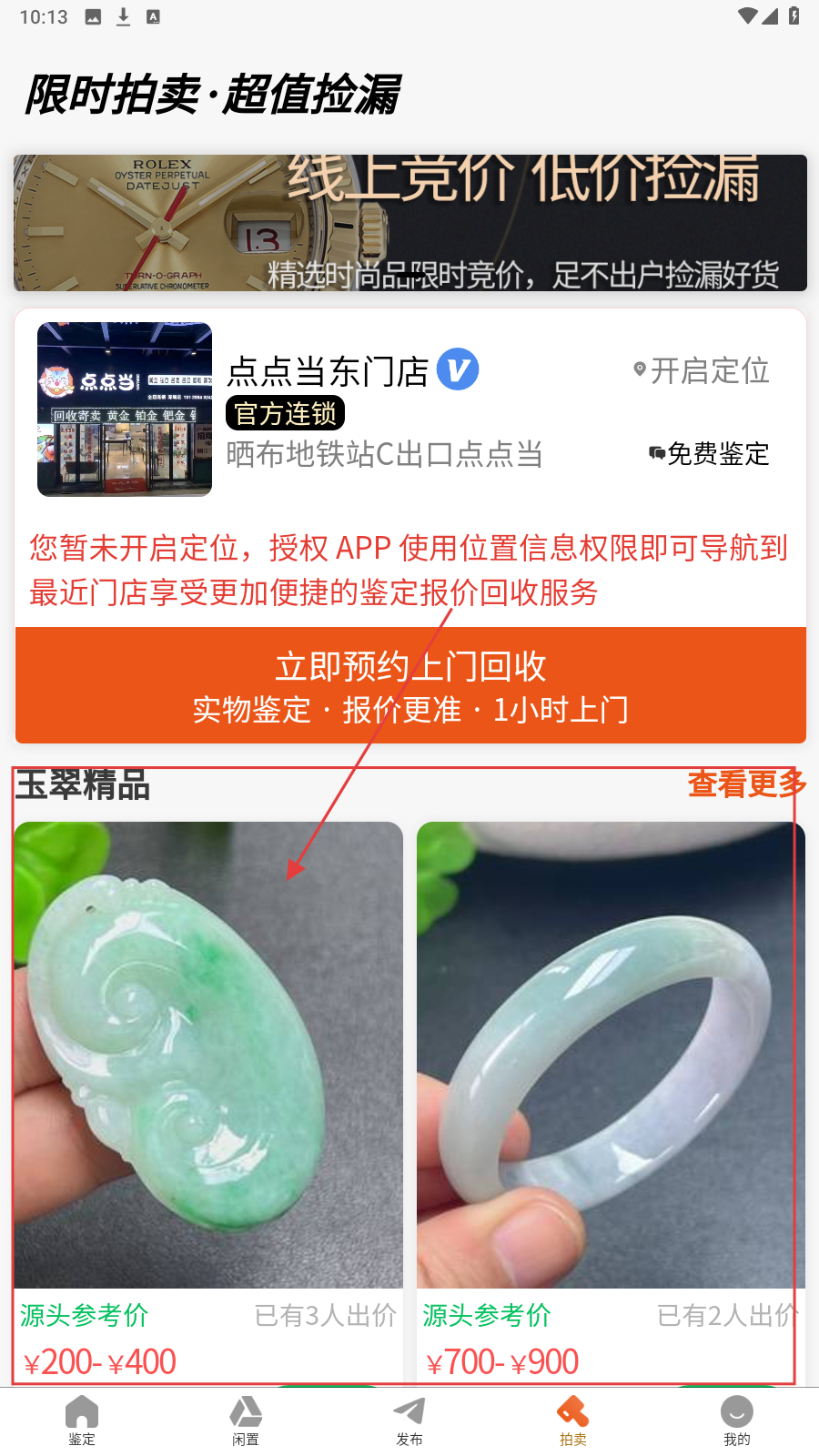Screen dimensions: 819x1456
Task: Go to the 发布 tab
Action: (409, 1420)
